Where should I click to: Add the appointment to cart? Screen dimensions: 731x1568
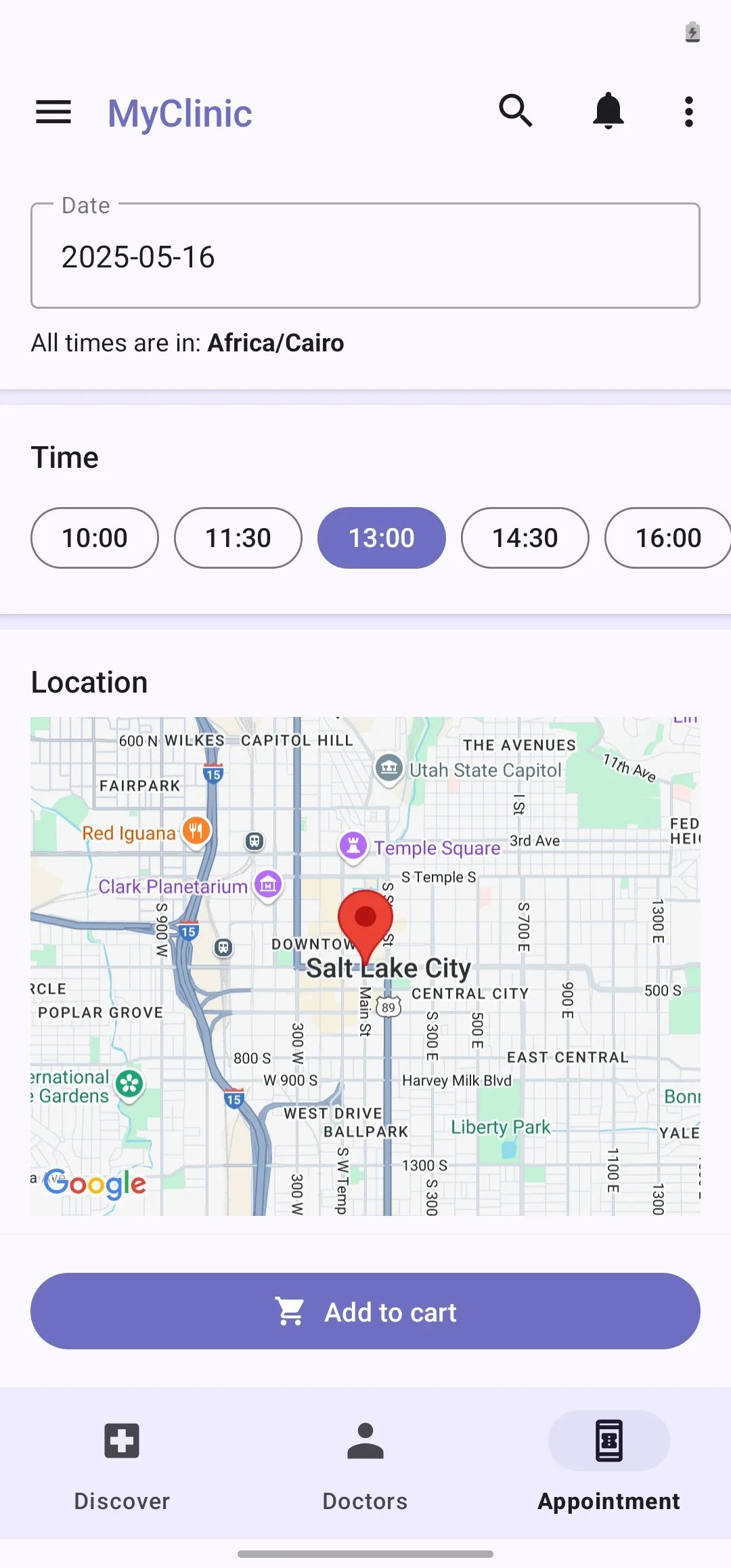click(365, 1311)
